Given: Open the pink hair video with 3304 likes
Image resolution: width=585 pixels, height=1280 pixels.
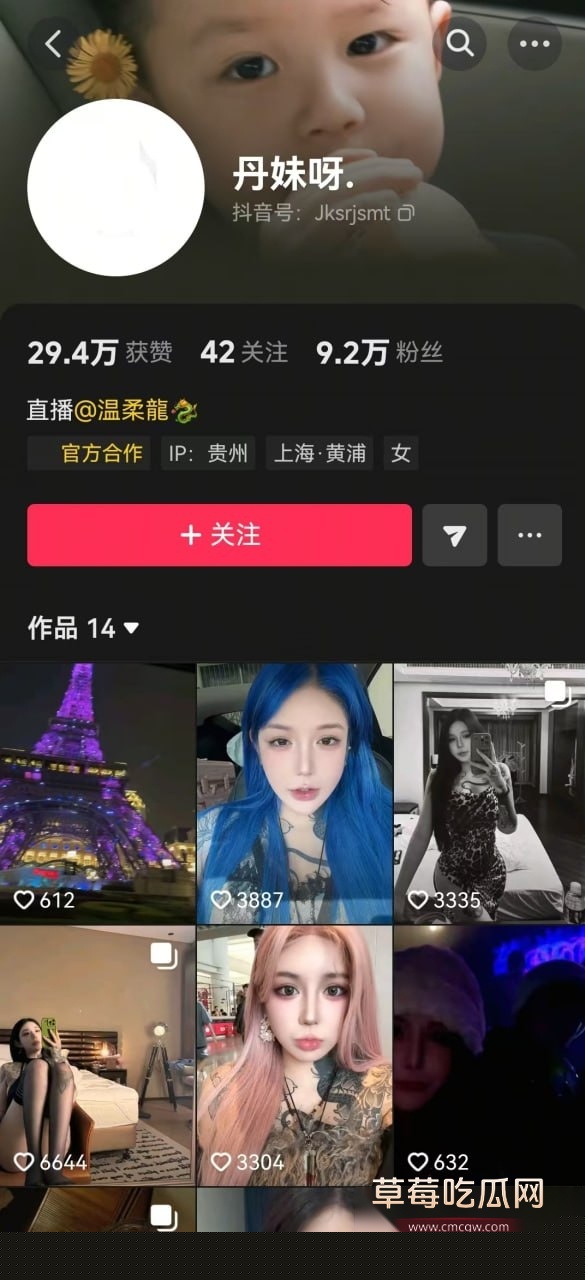Looking at the screenshot, I should [x=294, y=1055].
